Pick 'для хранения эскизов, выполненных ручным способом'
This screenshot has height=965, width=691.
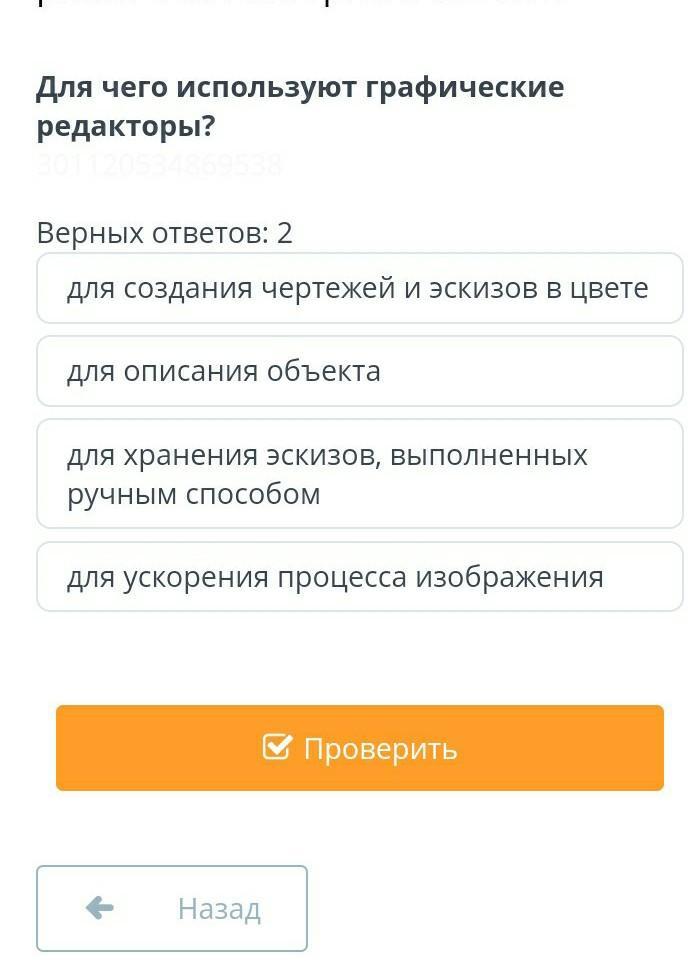[358, 474]
